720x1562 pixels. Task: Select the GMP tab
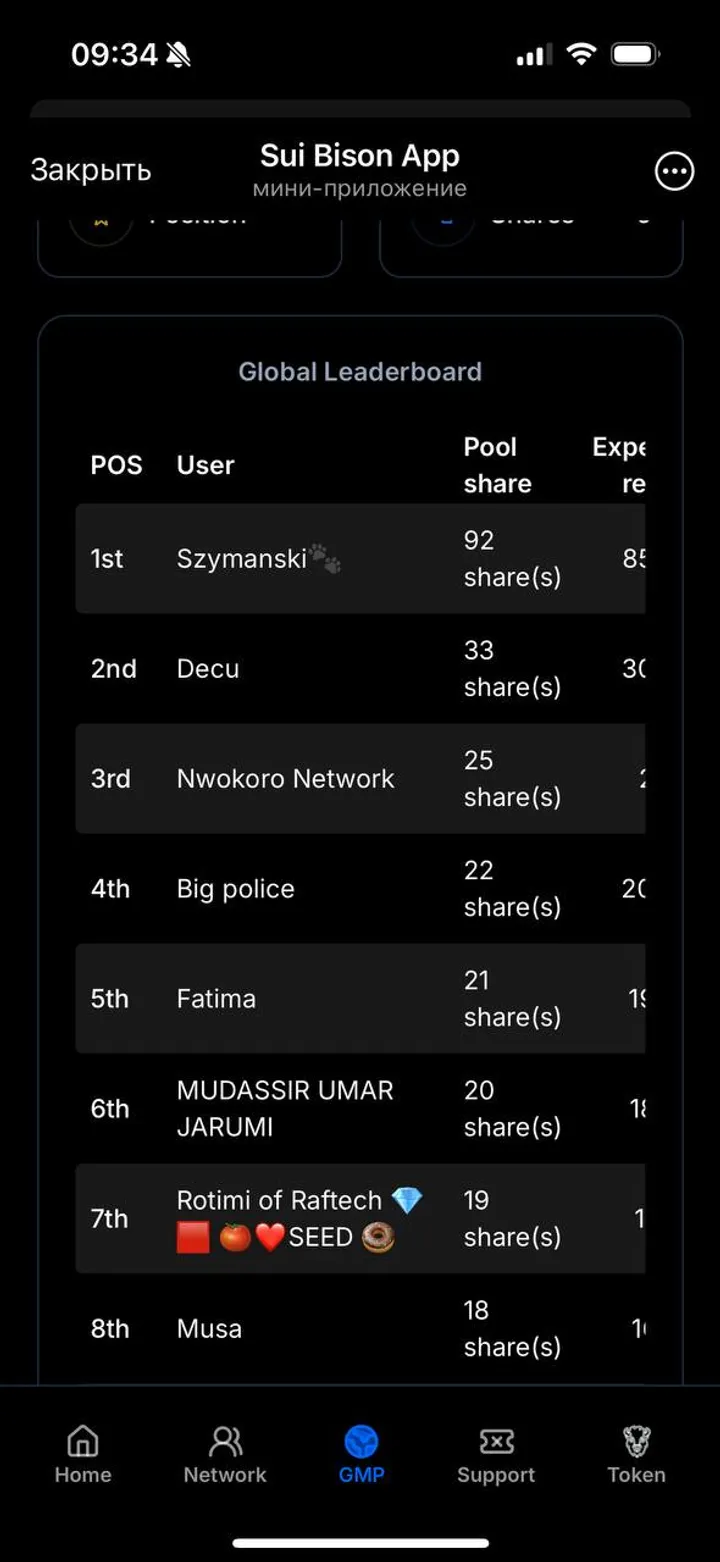click(x=361, y=1454)
